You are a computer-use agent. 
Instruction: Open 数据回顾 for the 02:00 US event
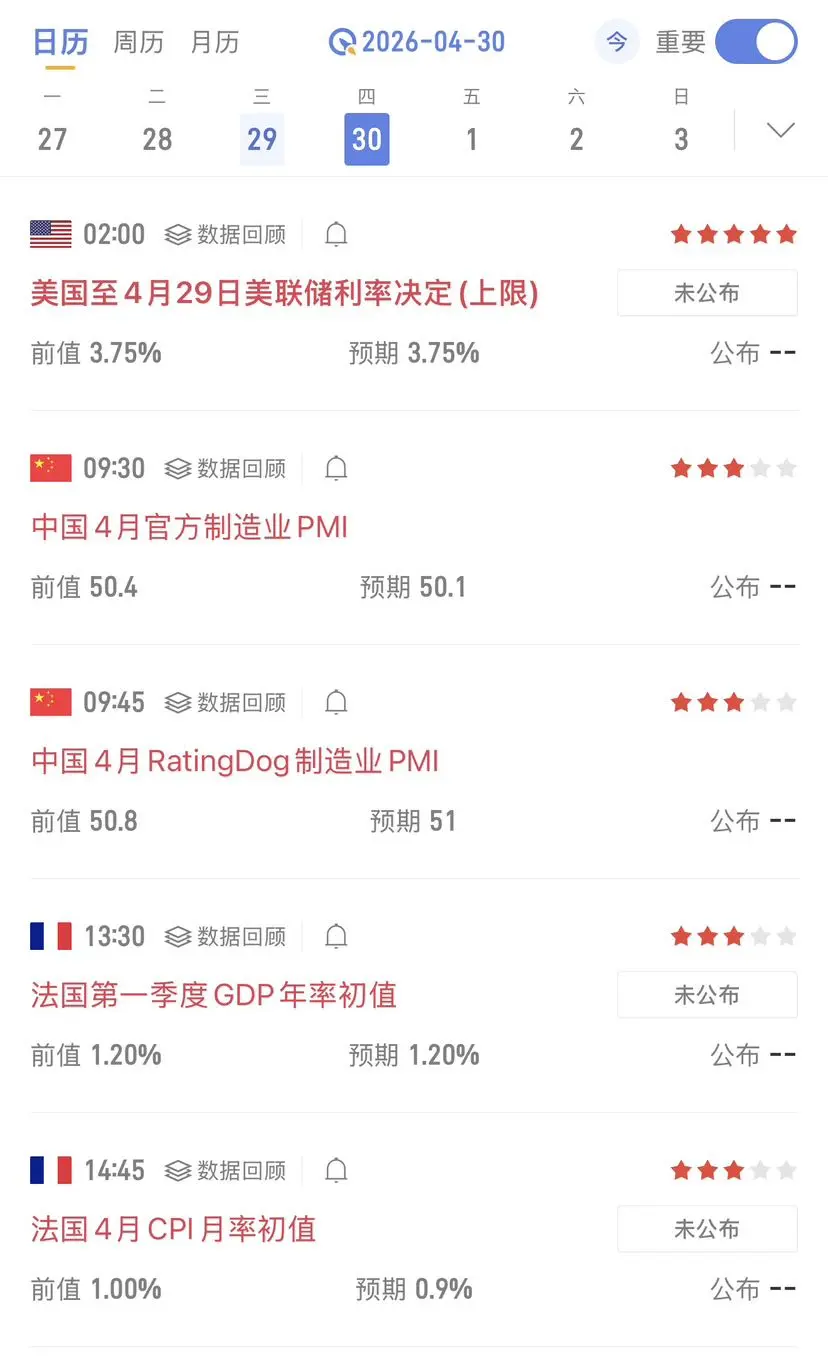(x=226, y=235)
